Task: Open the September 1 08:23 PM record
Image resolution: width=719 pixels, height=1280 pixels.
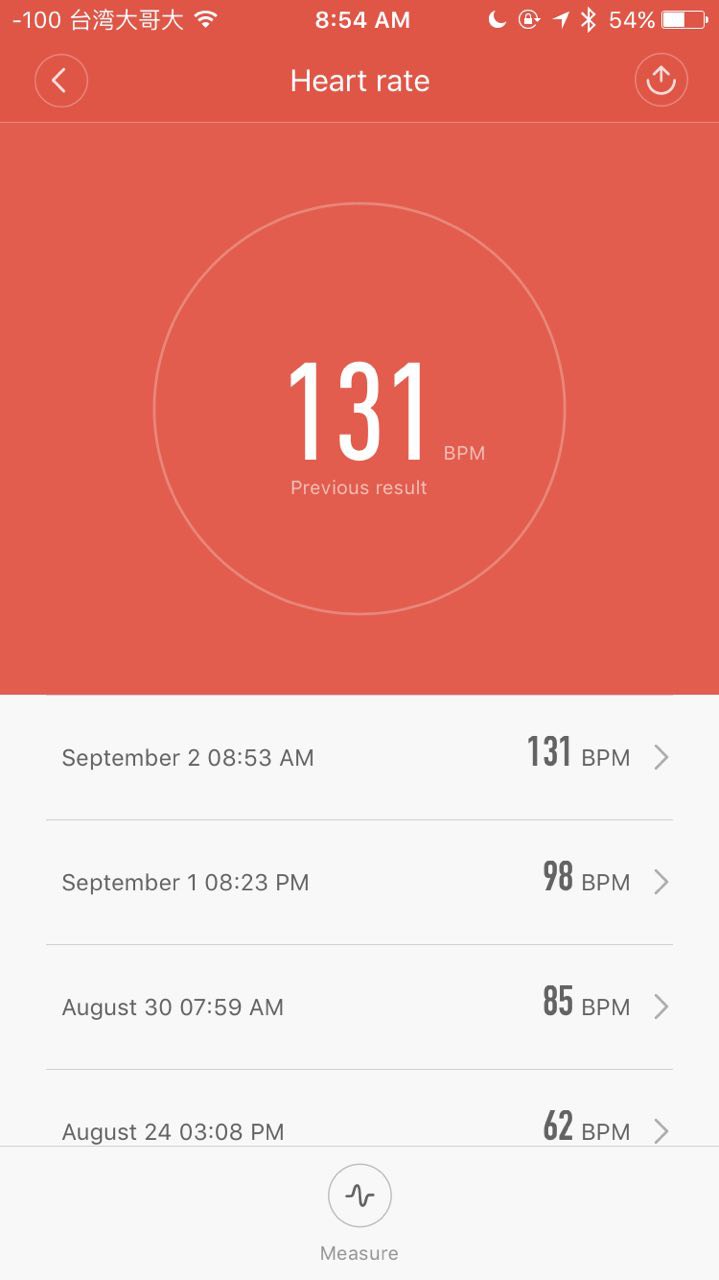Action: point(359,881)
